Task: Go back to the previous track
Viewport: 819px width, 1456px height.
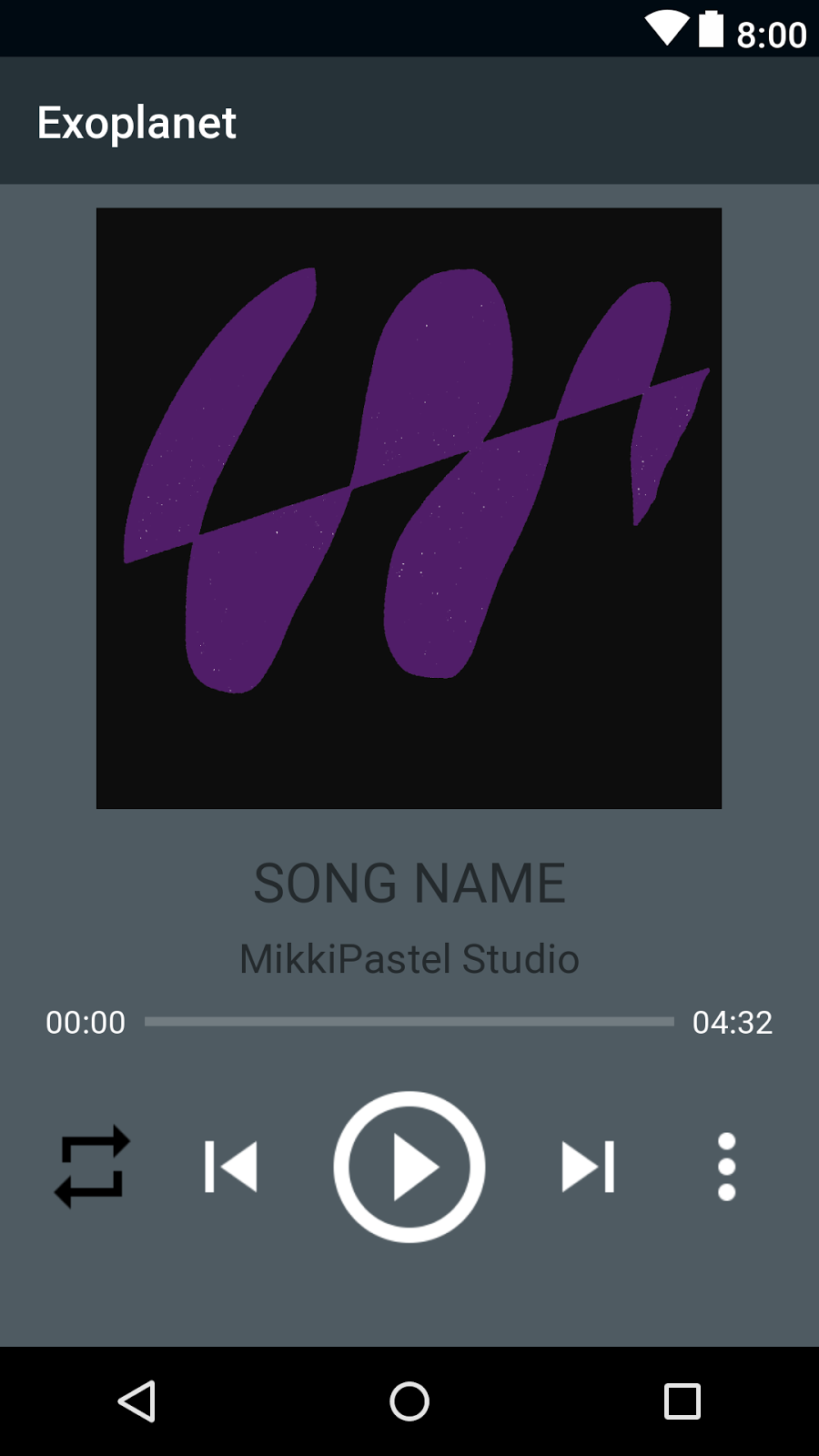Action: click(230, 1167)
